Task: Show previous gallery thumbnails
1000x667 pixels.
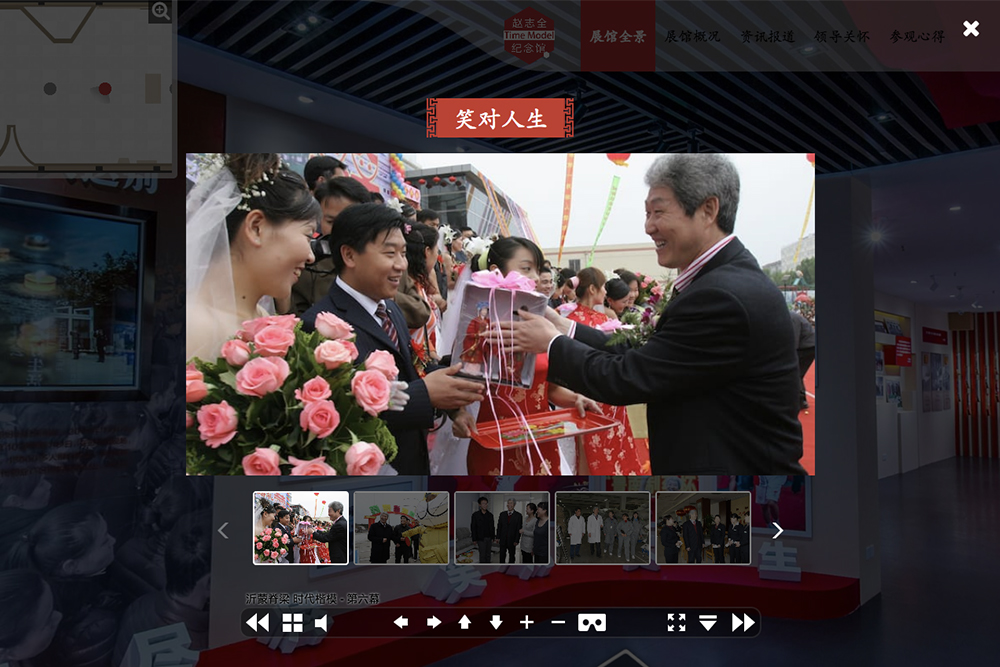Action: (x=223, y=530)
